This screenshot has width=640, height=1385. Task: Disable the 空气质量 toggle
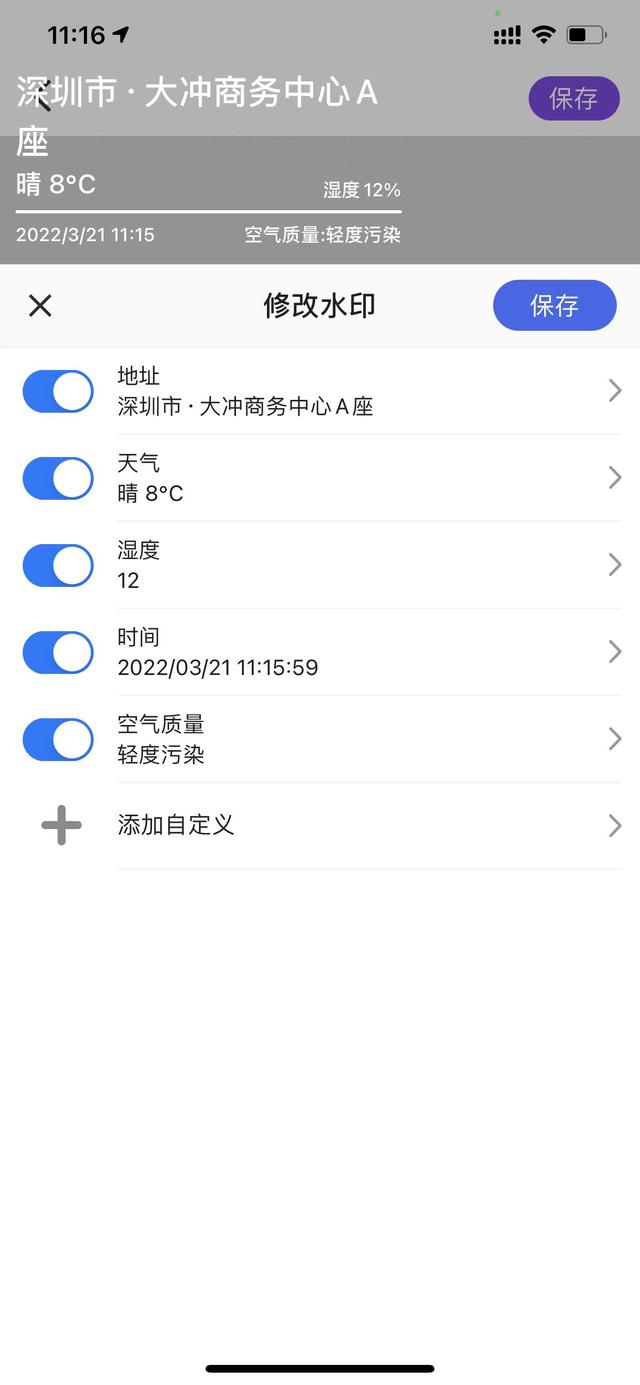pyautogui.click(x=58, y=739)
